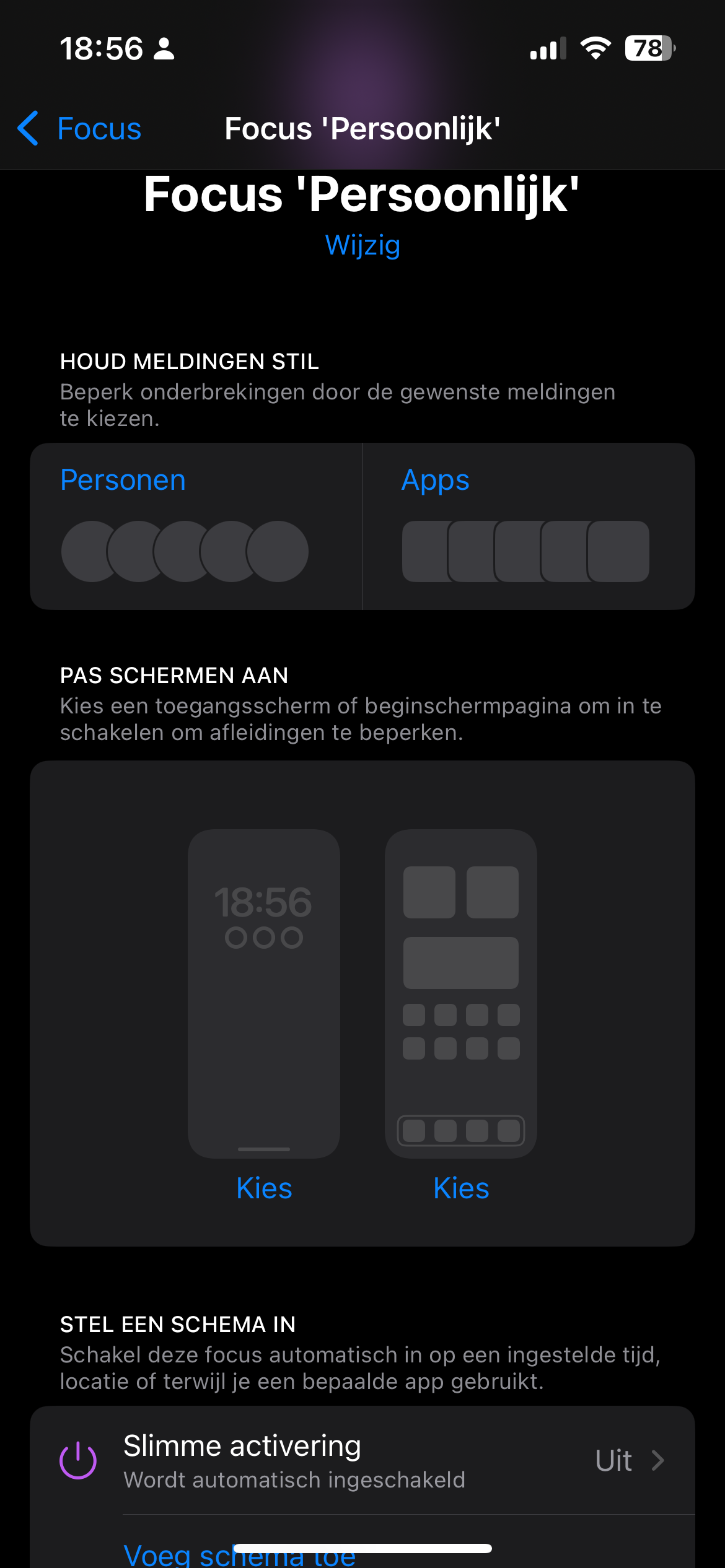Tap Wijzig to edit the focus name
Viewport: 725px width, 1568px height.
point(362,245)
